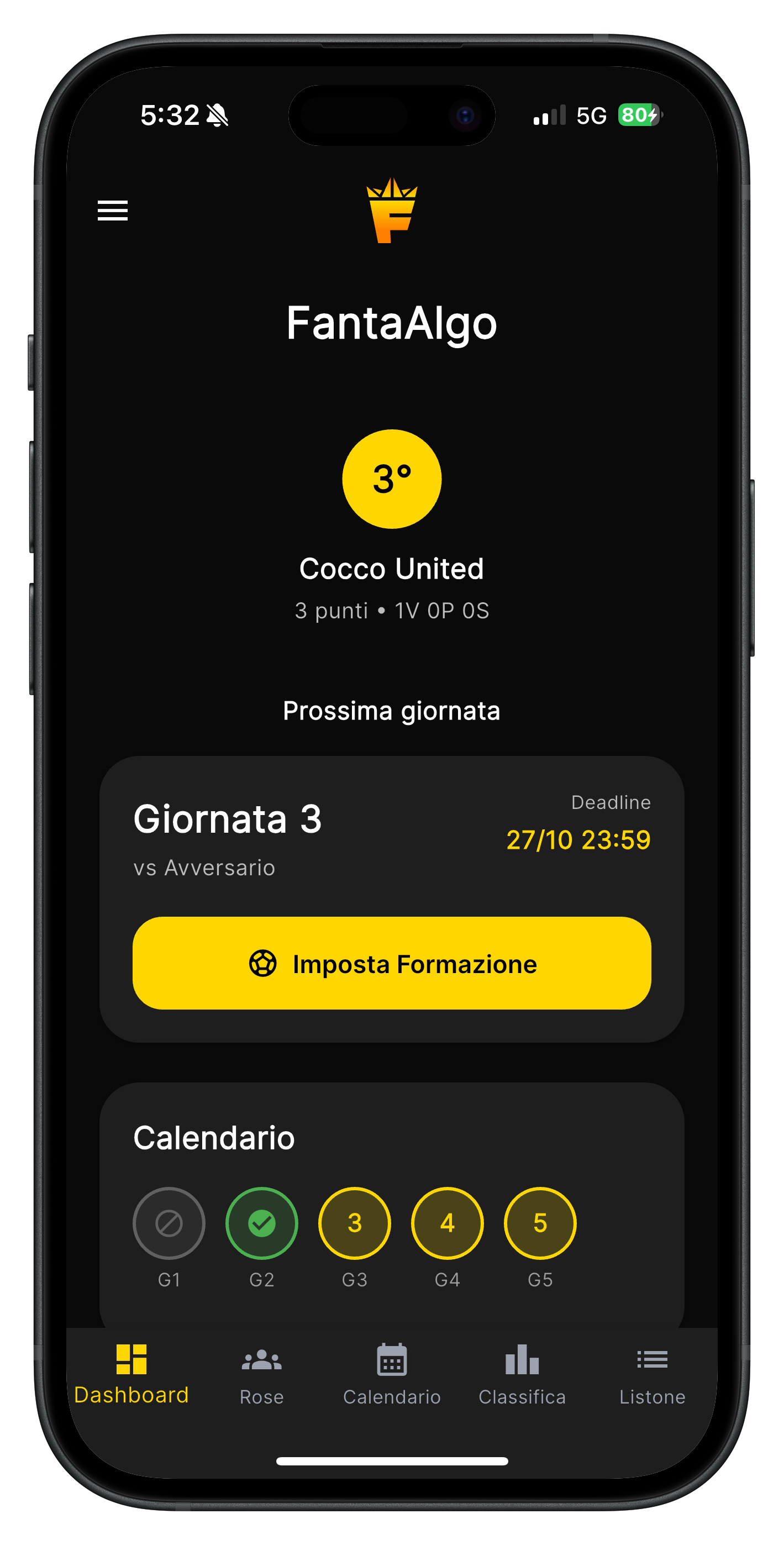Tap the yellow 3° rank badge
Screen dimensions: 784x1545
(x=391, y=478)
